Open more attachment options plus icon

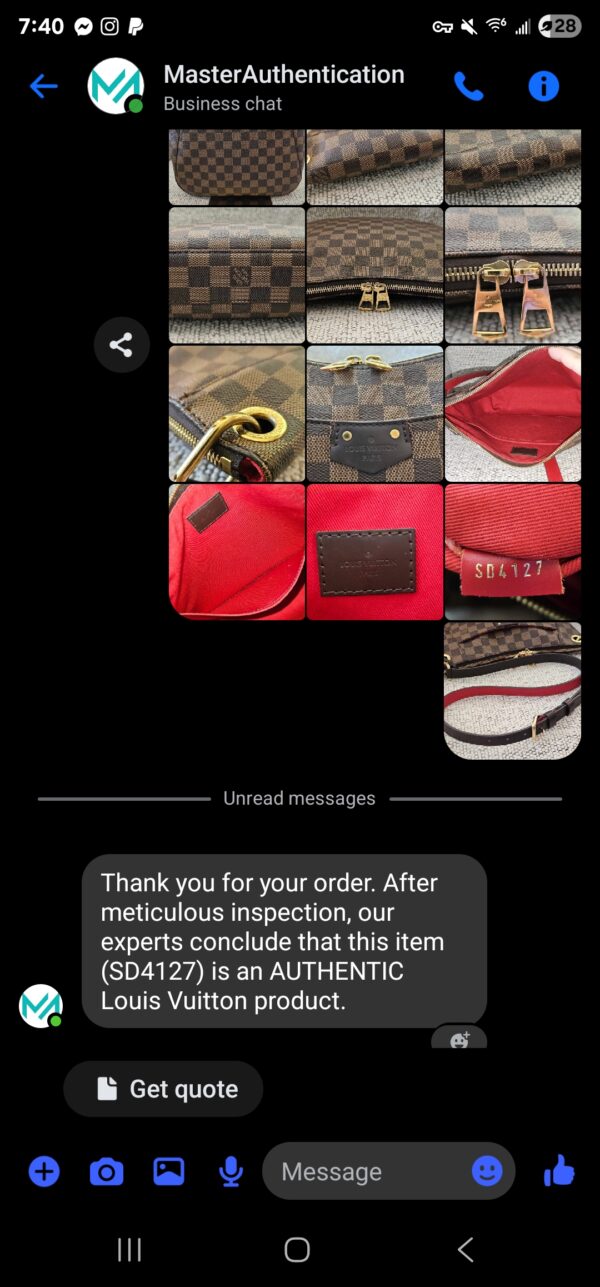44,1171
